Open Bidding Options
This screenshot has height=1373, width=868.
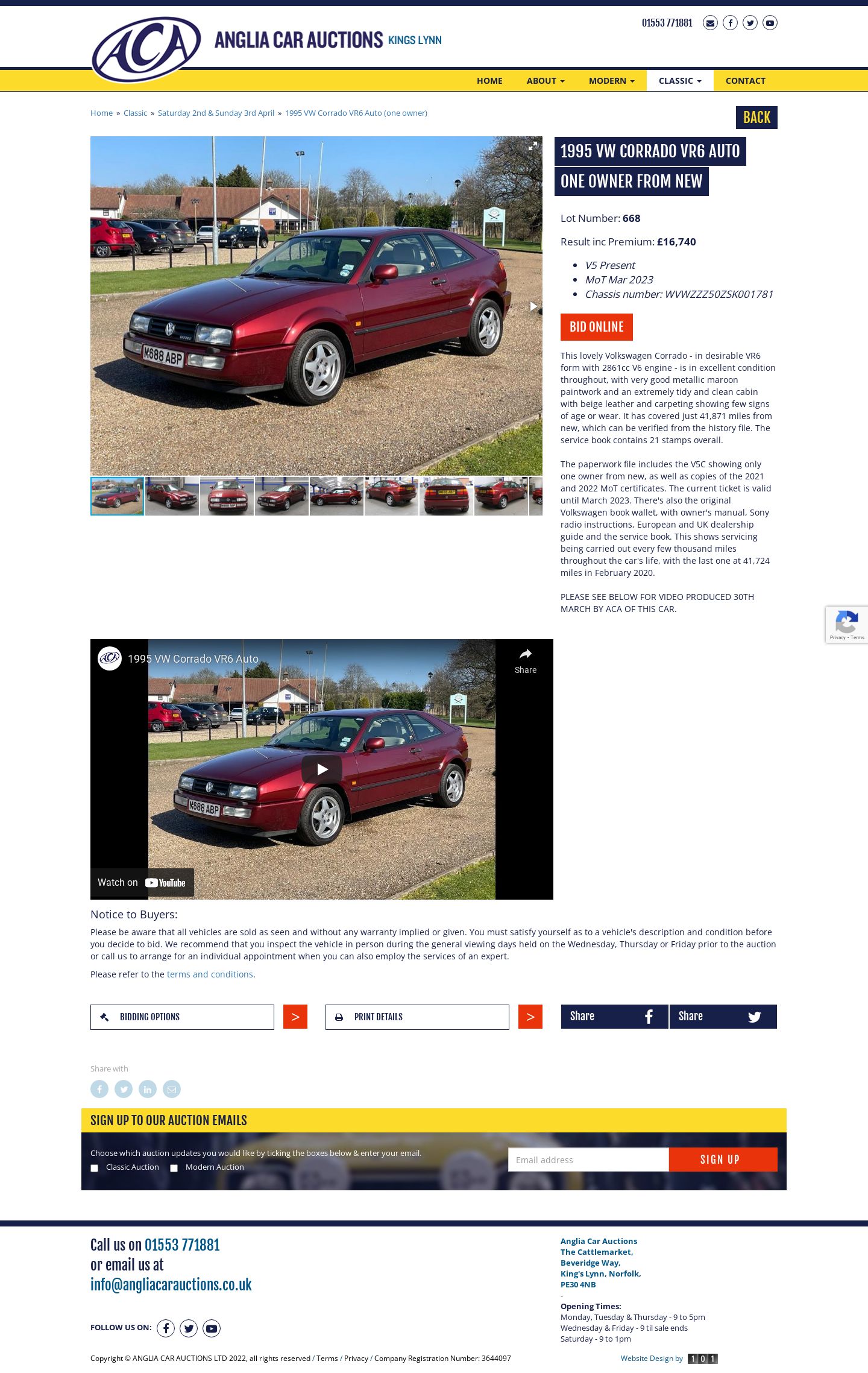pyautogui.click(x=182, y=1017)
